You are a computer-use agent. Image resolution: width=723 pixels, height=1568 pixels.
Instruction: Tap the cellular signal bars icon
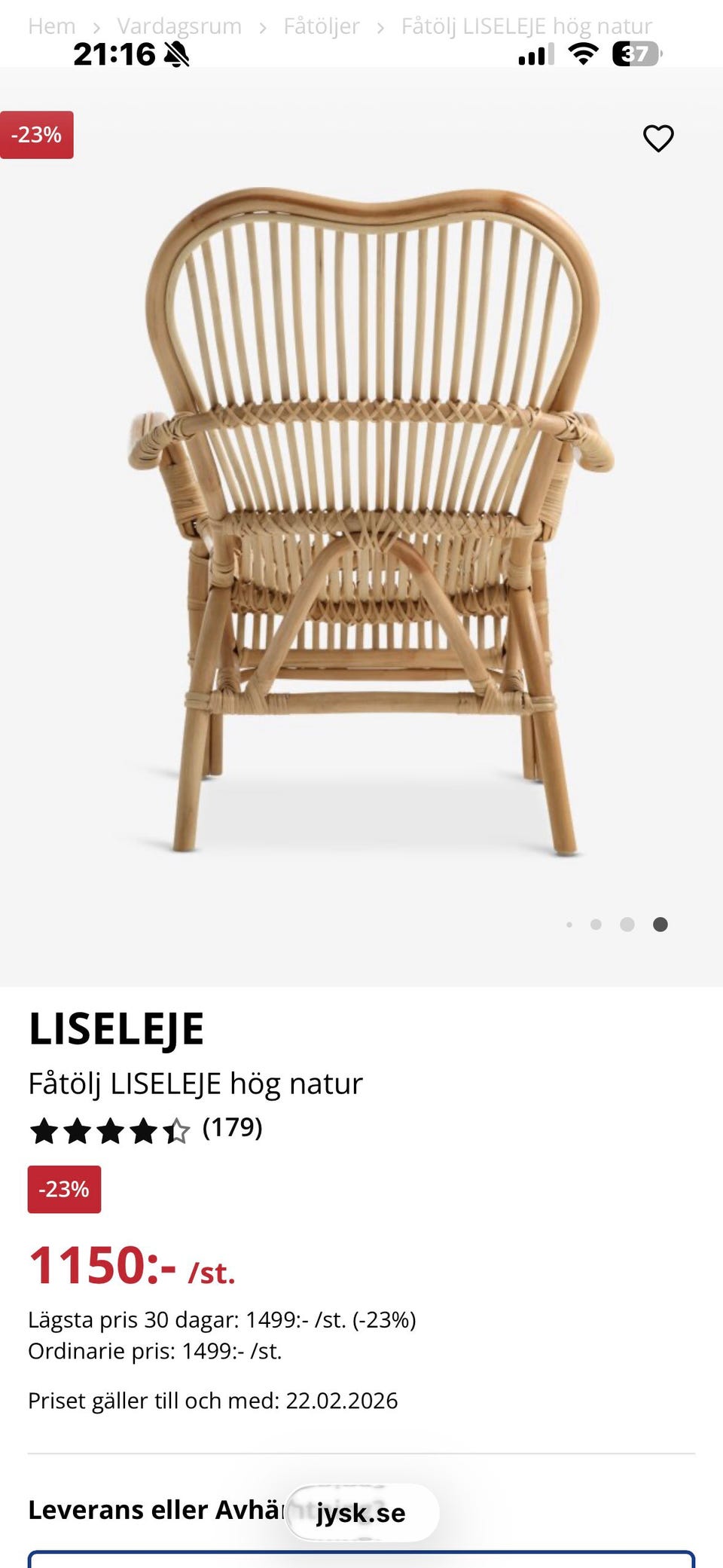[x=538, y=53]
